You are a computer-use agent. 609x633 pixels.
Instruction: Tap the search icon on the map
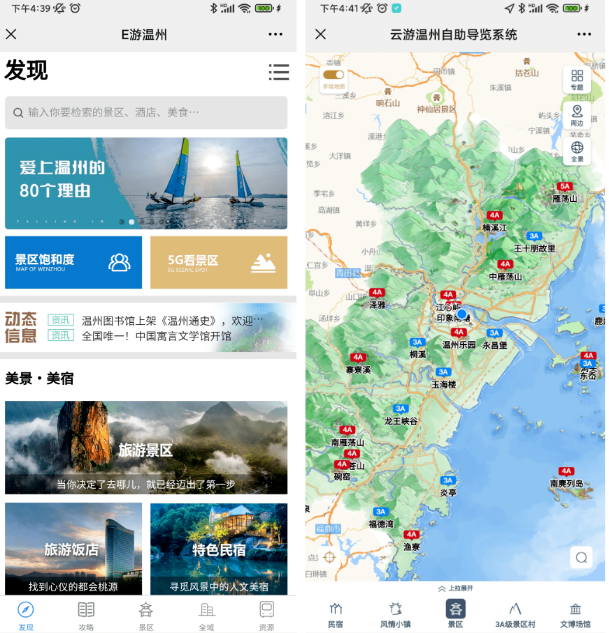(x=581, y=557)
